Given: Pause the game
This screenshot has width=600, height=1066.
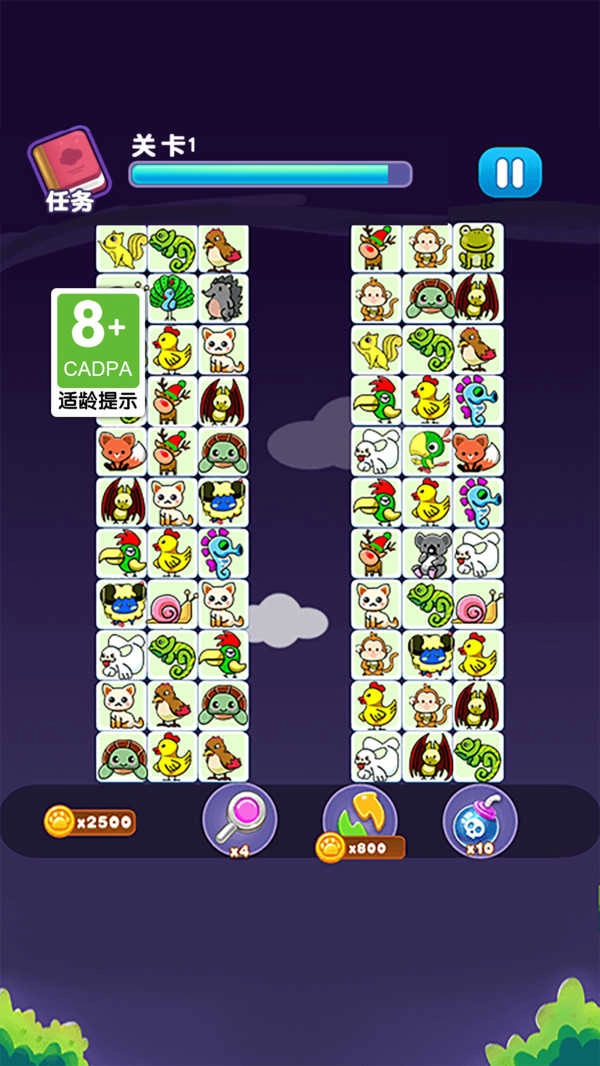Looking at the screenshot, I should 510,173.
